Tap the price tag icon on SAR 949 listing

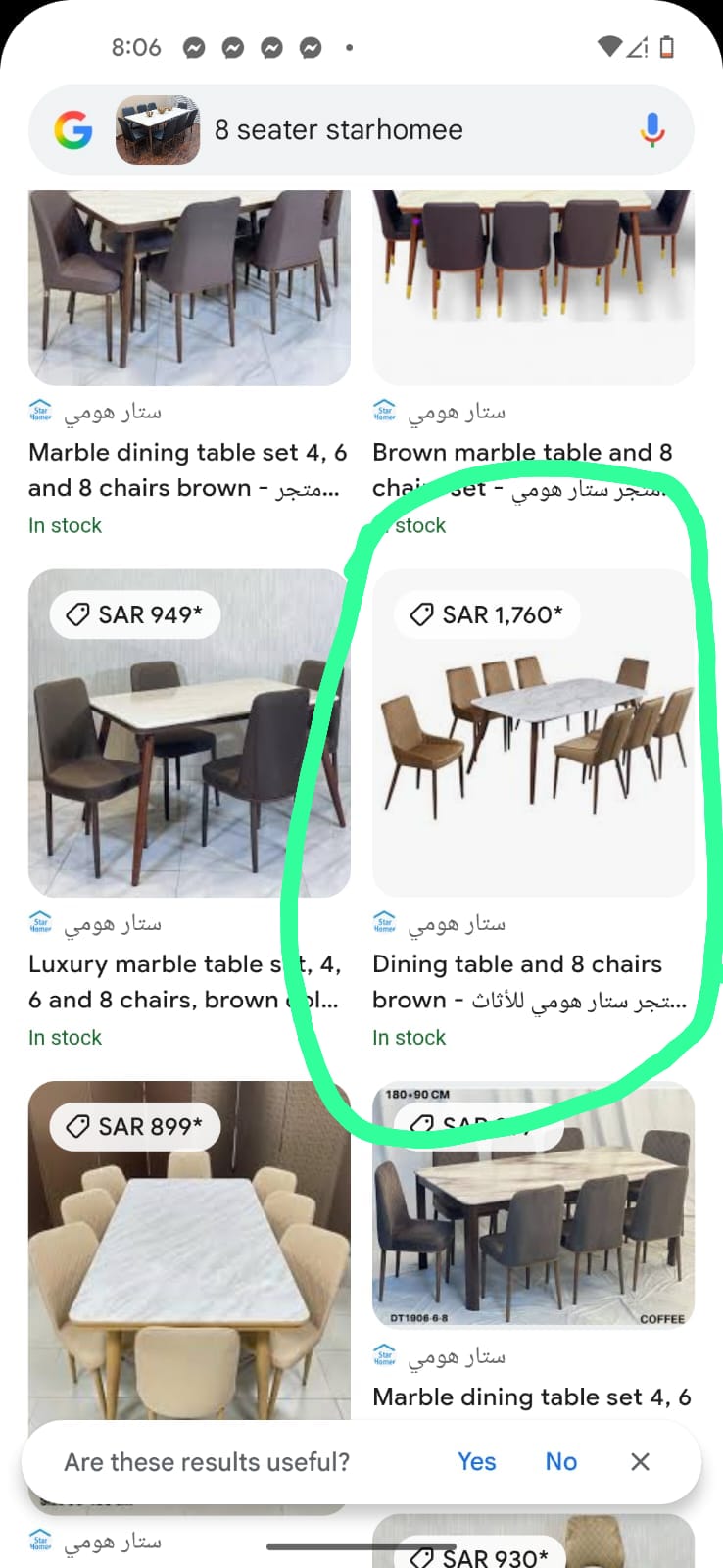point(77,614)
